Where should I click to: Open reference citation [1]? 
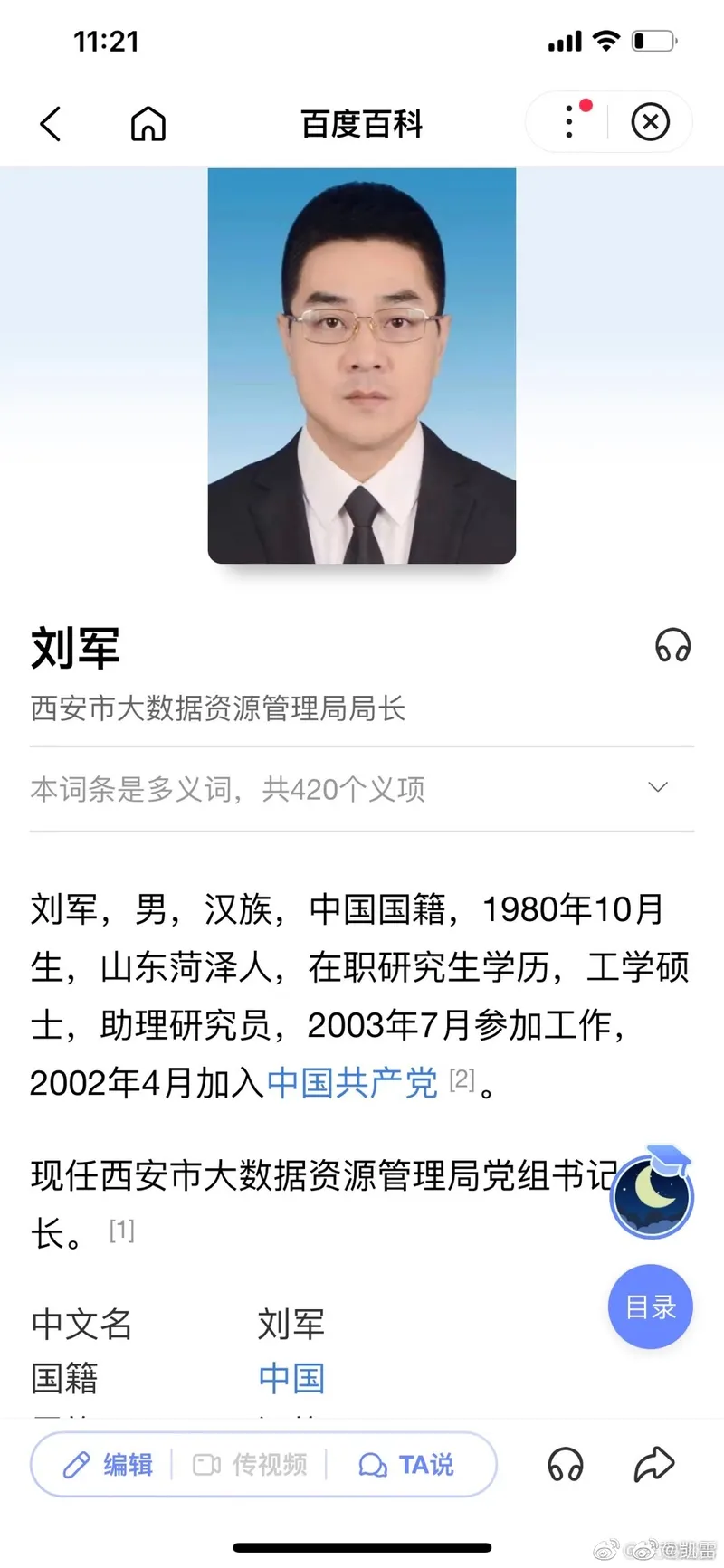click(121, 1231)
